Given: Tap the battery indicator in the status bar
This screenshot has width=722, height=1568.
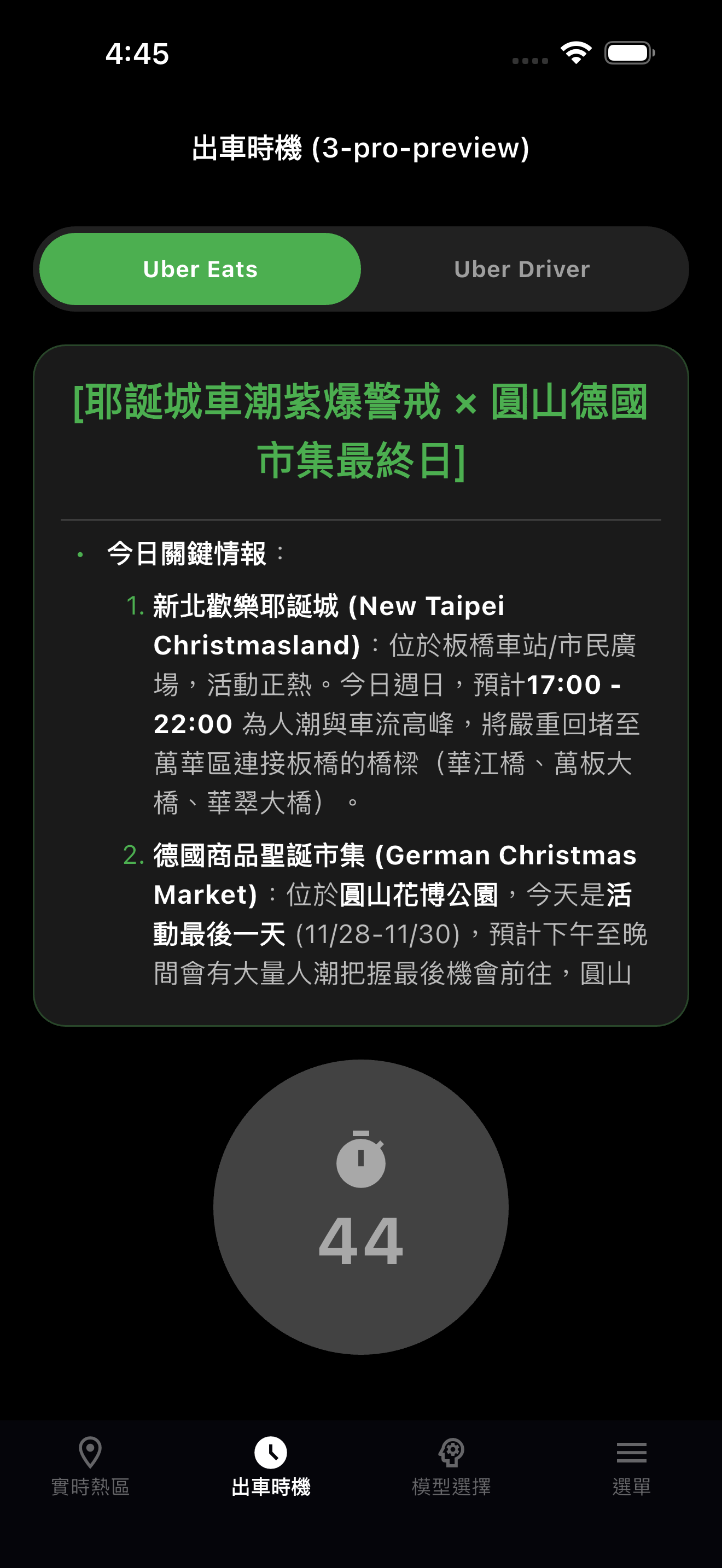Looking at the screenshot, I should [x=630, y=54].
